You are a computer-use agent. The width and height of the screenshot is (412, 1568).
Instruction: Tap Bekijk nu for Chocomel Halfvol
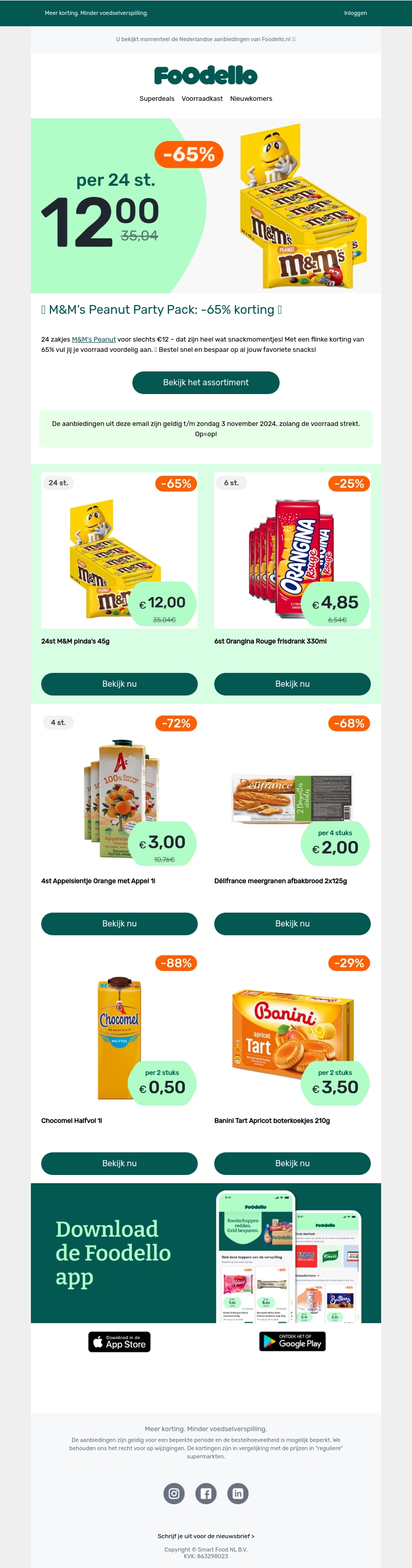[x=119, y=1163]
